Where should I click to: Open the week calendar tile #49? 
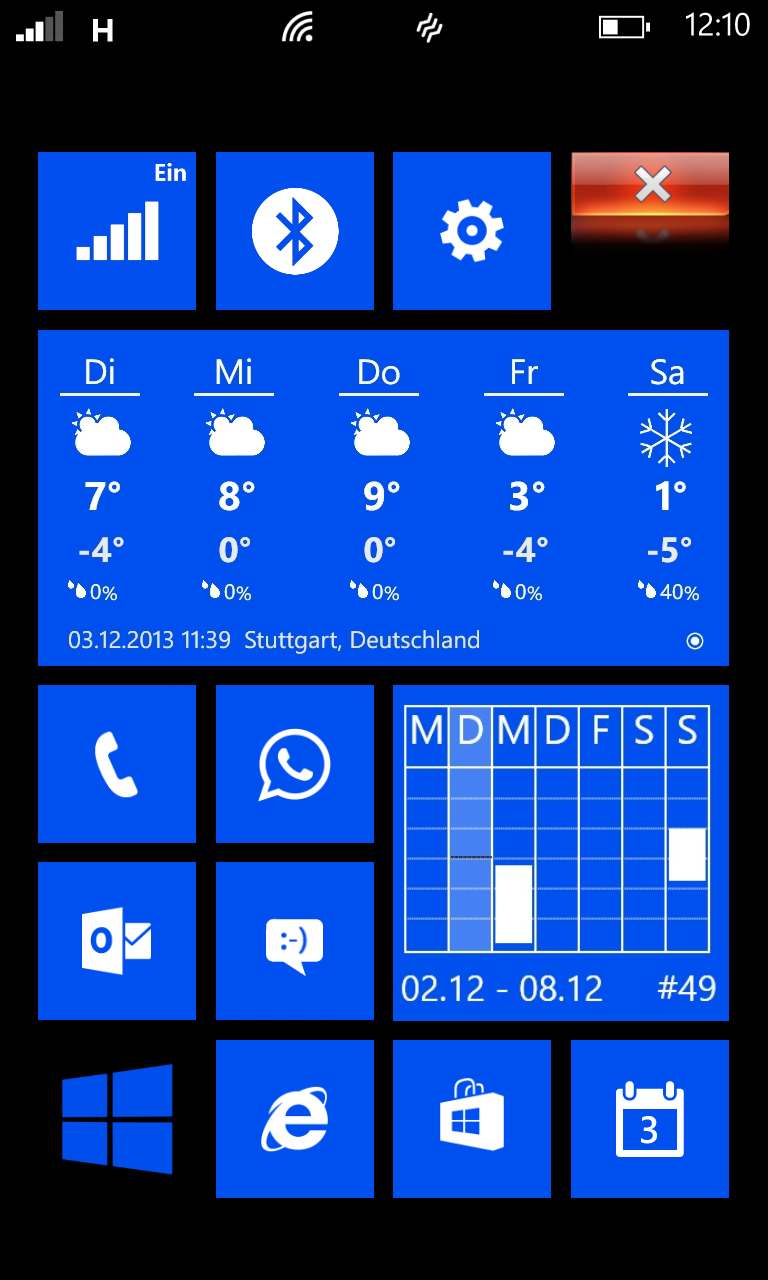coord(561,853)
